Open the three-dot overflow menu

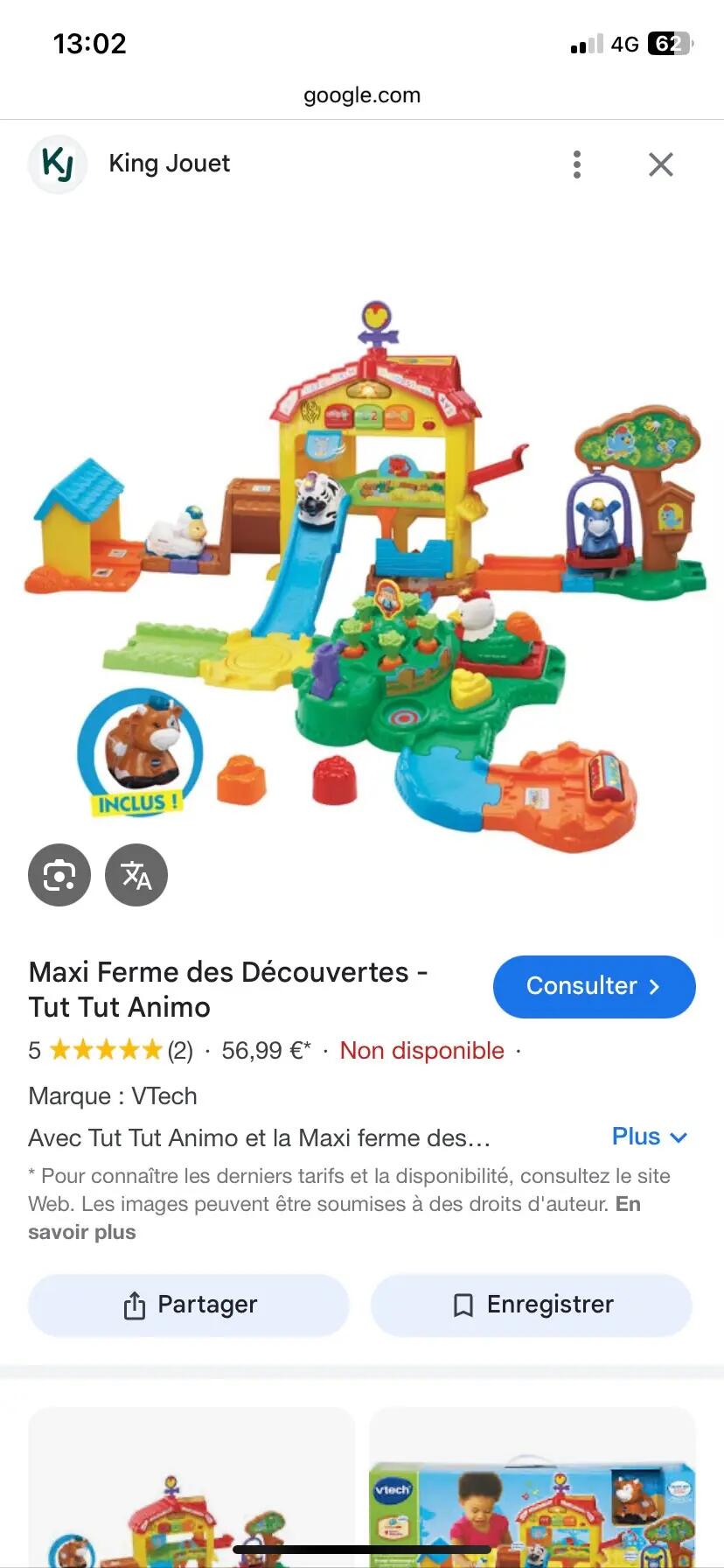pyautogui.click(x=576, y=164)
